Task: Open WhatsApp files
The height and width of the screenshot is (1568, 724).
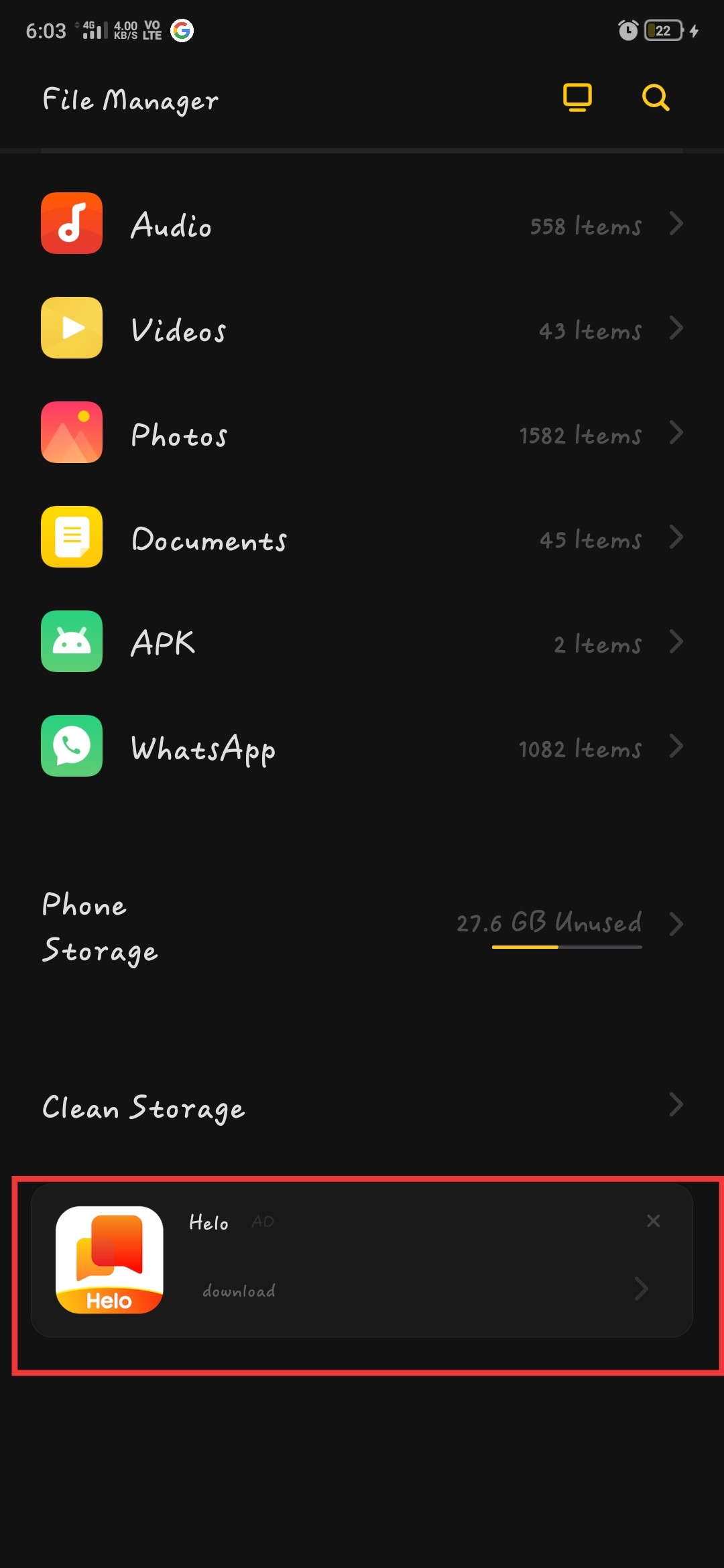Action: point(362,746)
